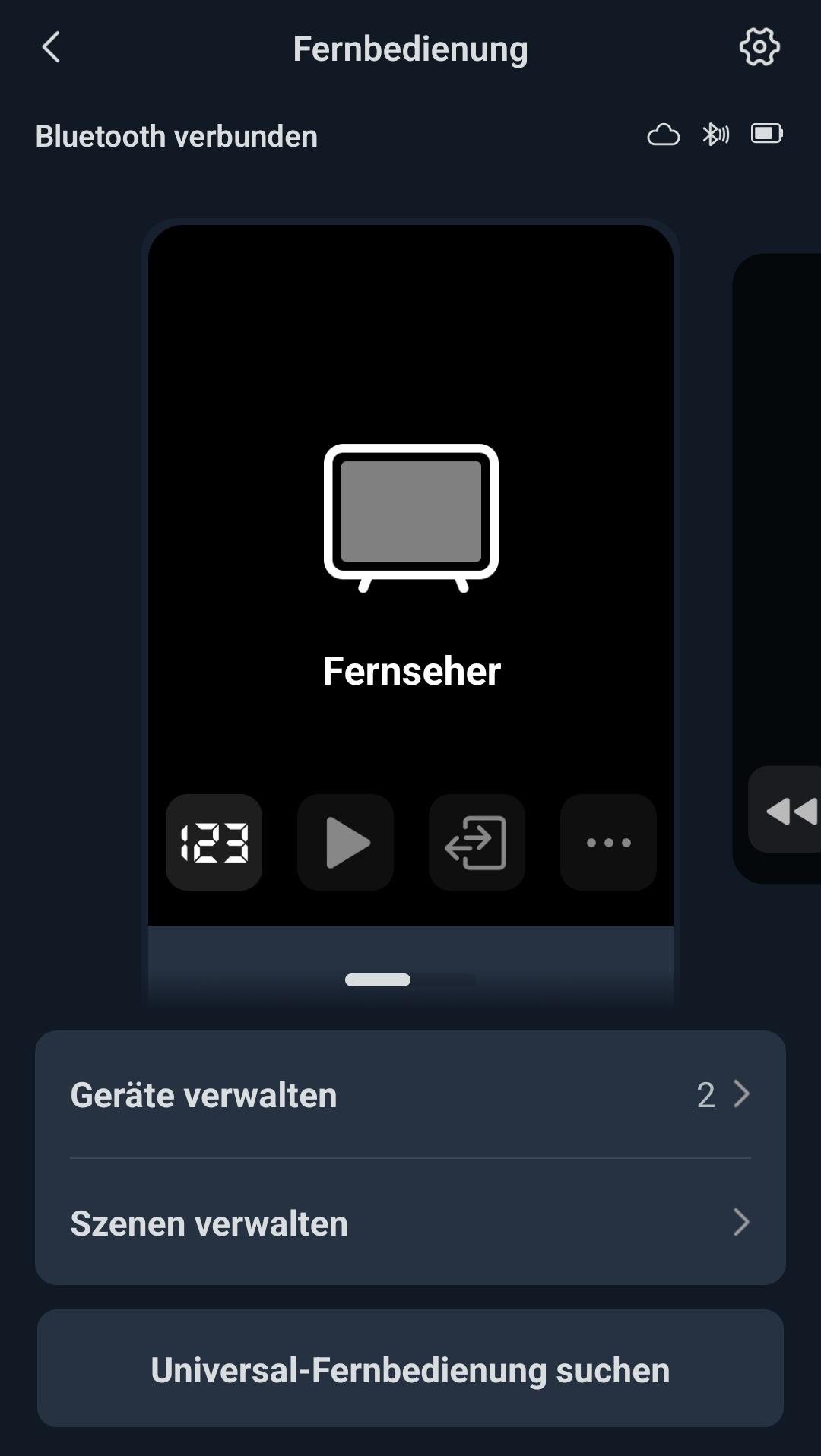
Task: Tap the rewind button on the next card
Action: (x=791, y=811)
